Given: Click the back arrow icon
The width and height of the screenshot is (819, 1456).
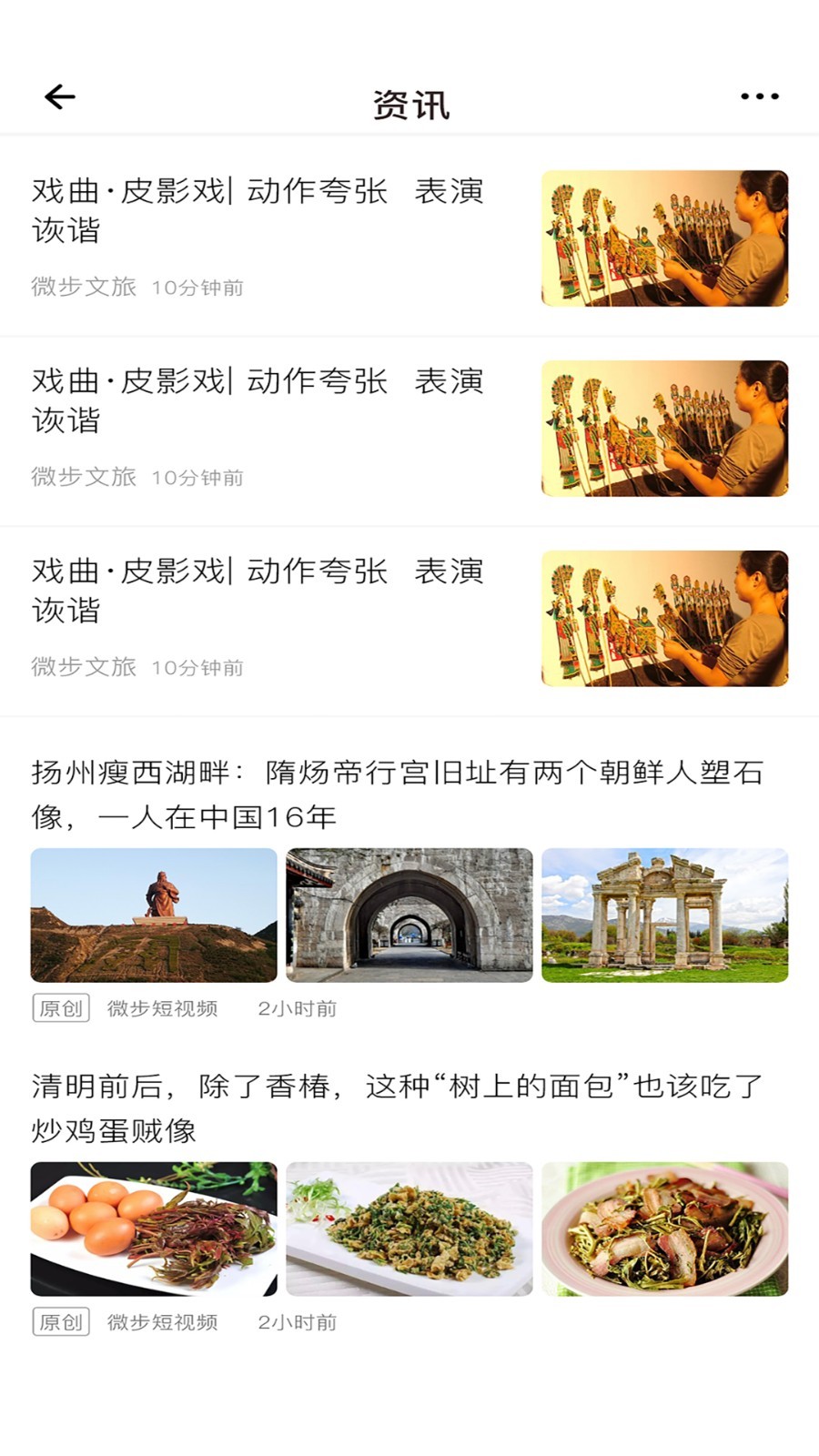Looking at the screenshot, I should point(58,96).
